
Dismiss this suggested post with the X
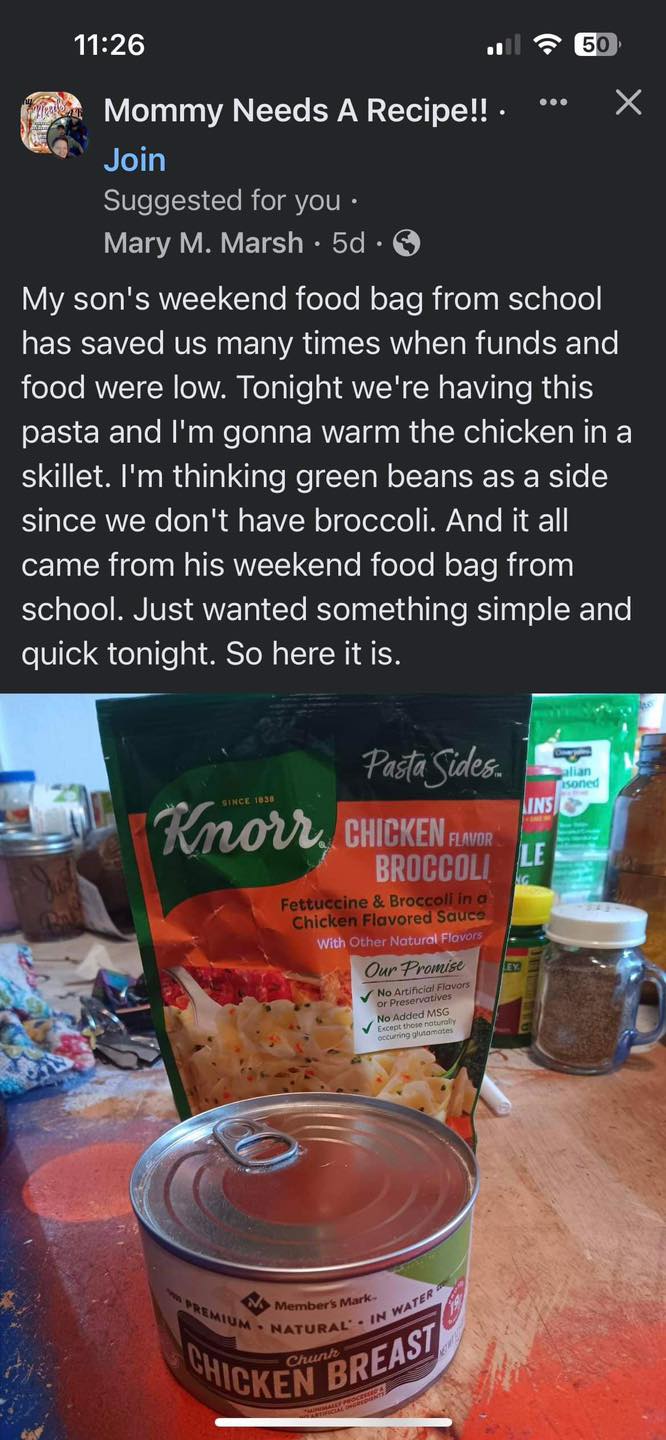point(628,102)
